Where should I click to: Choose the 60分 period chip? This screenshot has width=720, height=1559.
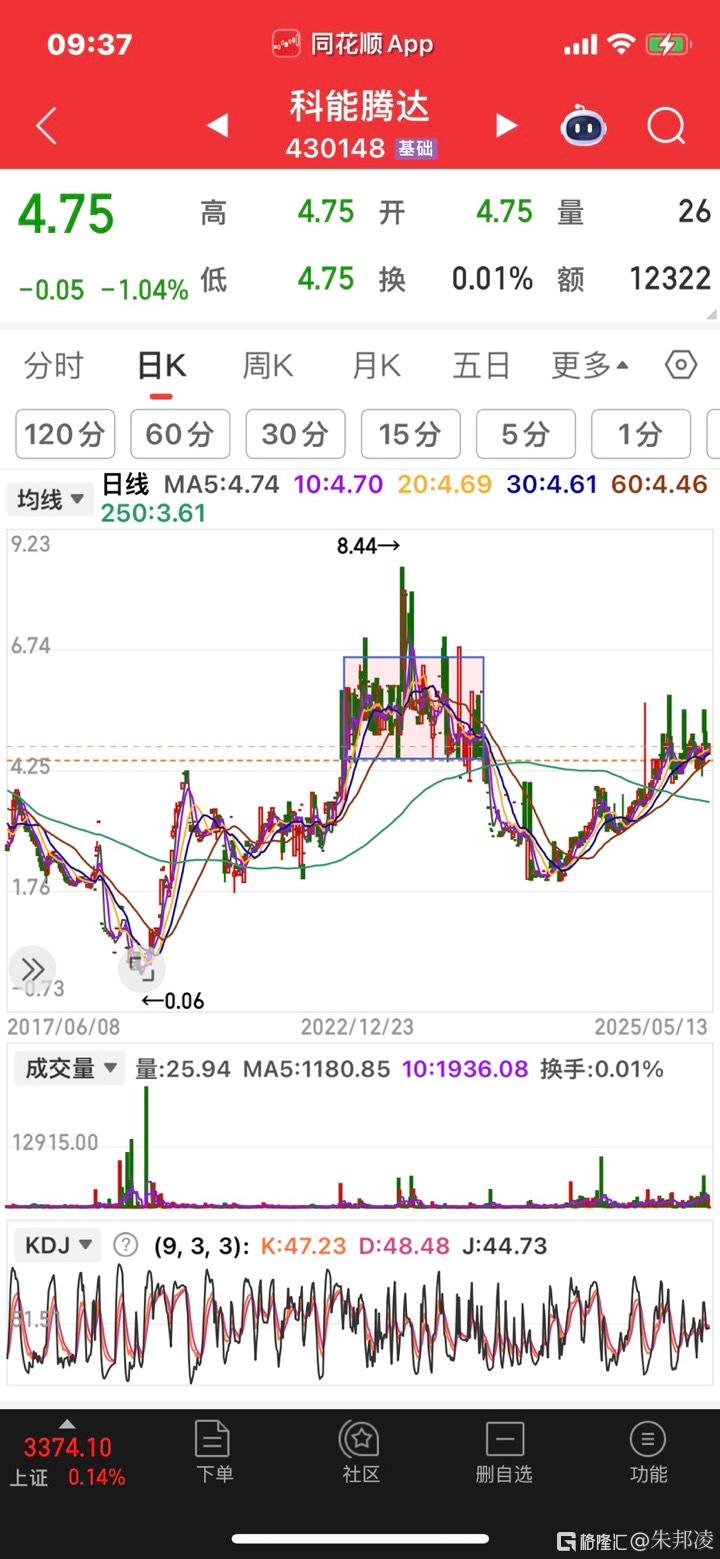tap(180, 434)
